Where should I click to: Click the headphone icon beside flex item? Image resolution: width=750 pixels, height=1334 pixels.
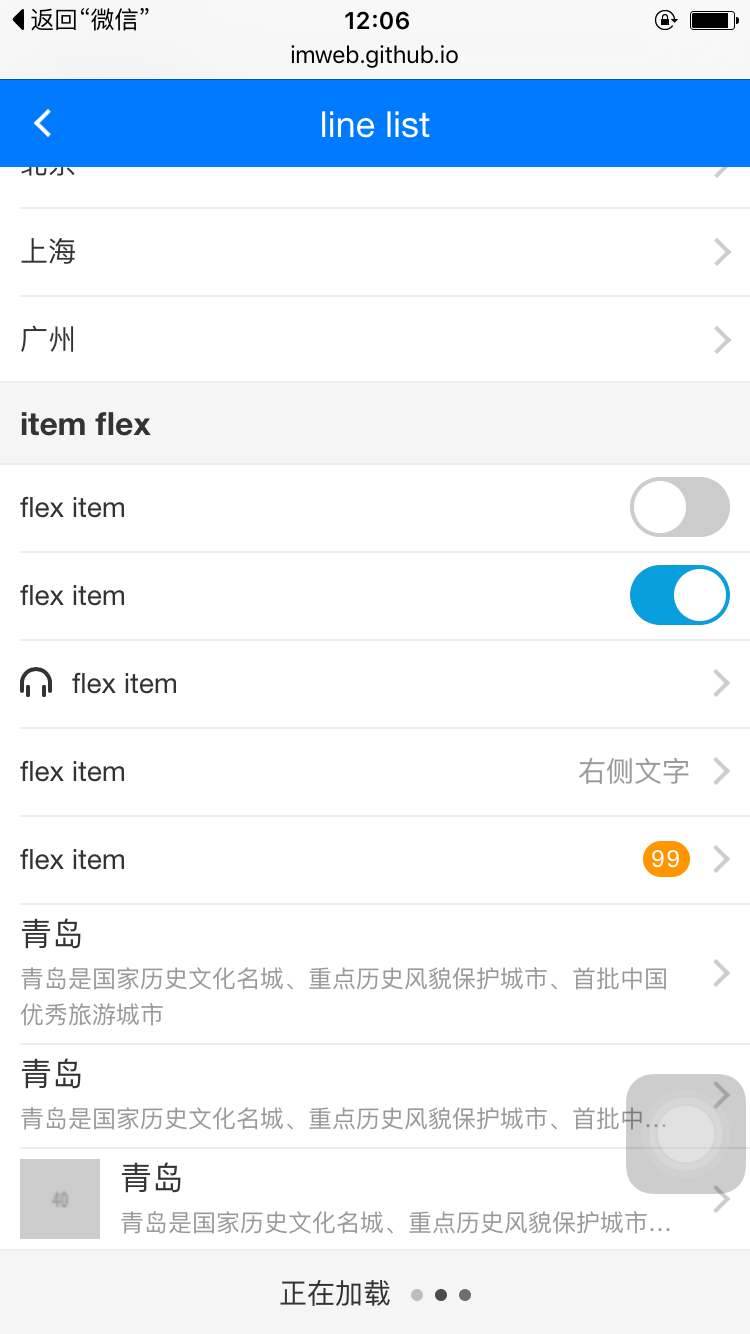coord(35,683)
